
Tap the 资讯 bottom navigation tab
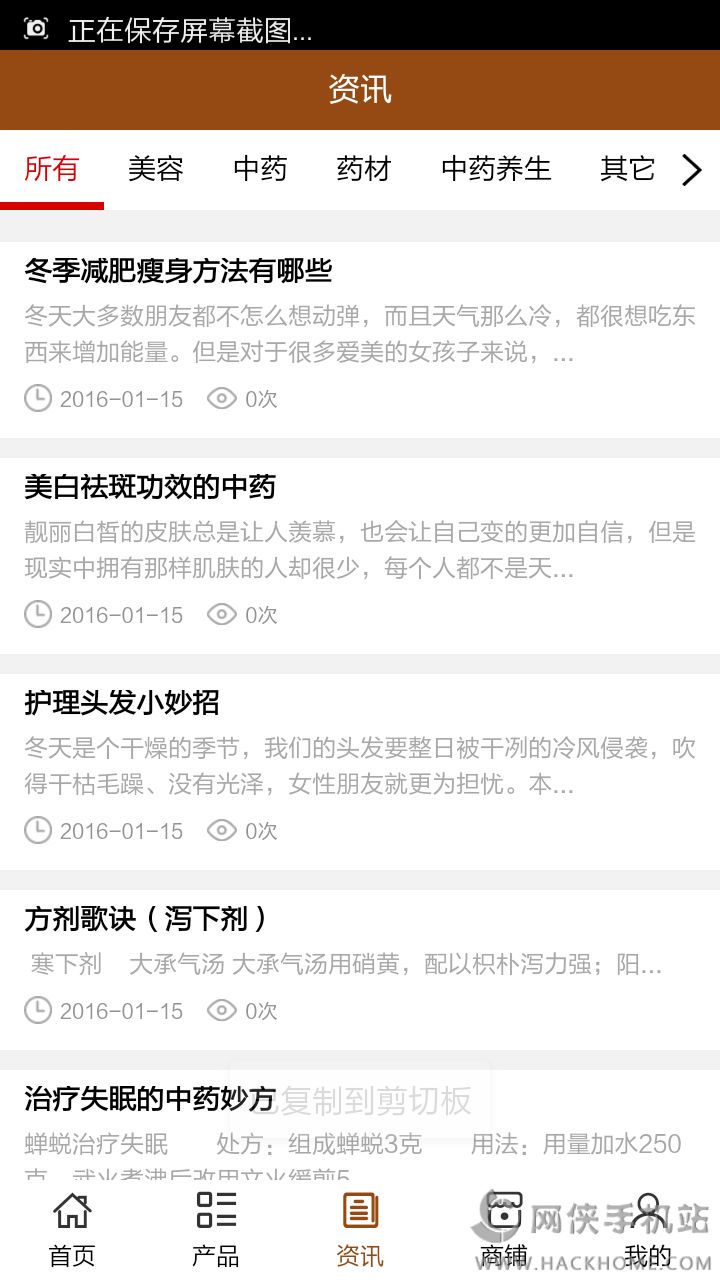360,1229
